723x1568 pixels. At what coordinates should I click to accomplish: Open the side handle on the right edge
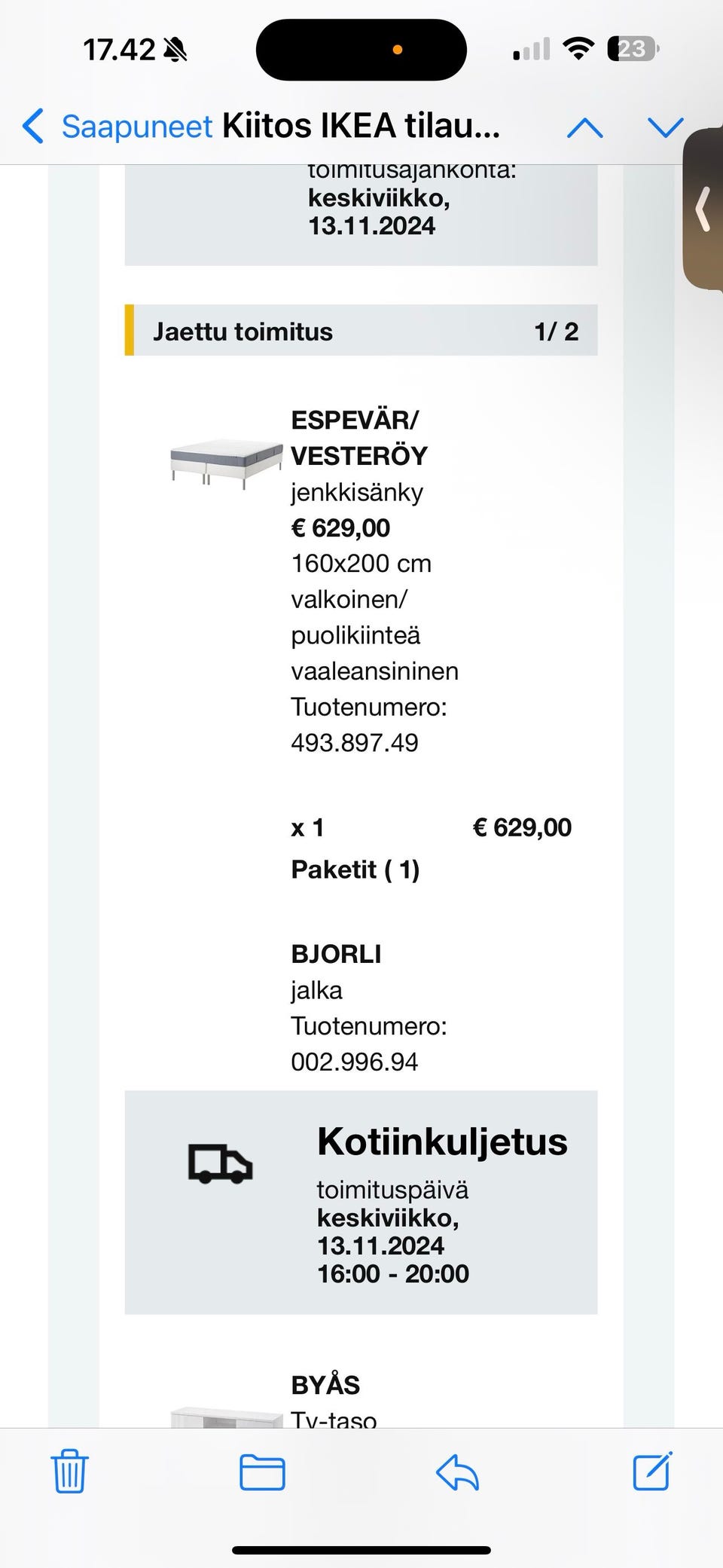click(x=704, y=209)
